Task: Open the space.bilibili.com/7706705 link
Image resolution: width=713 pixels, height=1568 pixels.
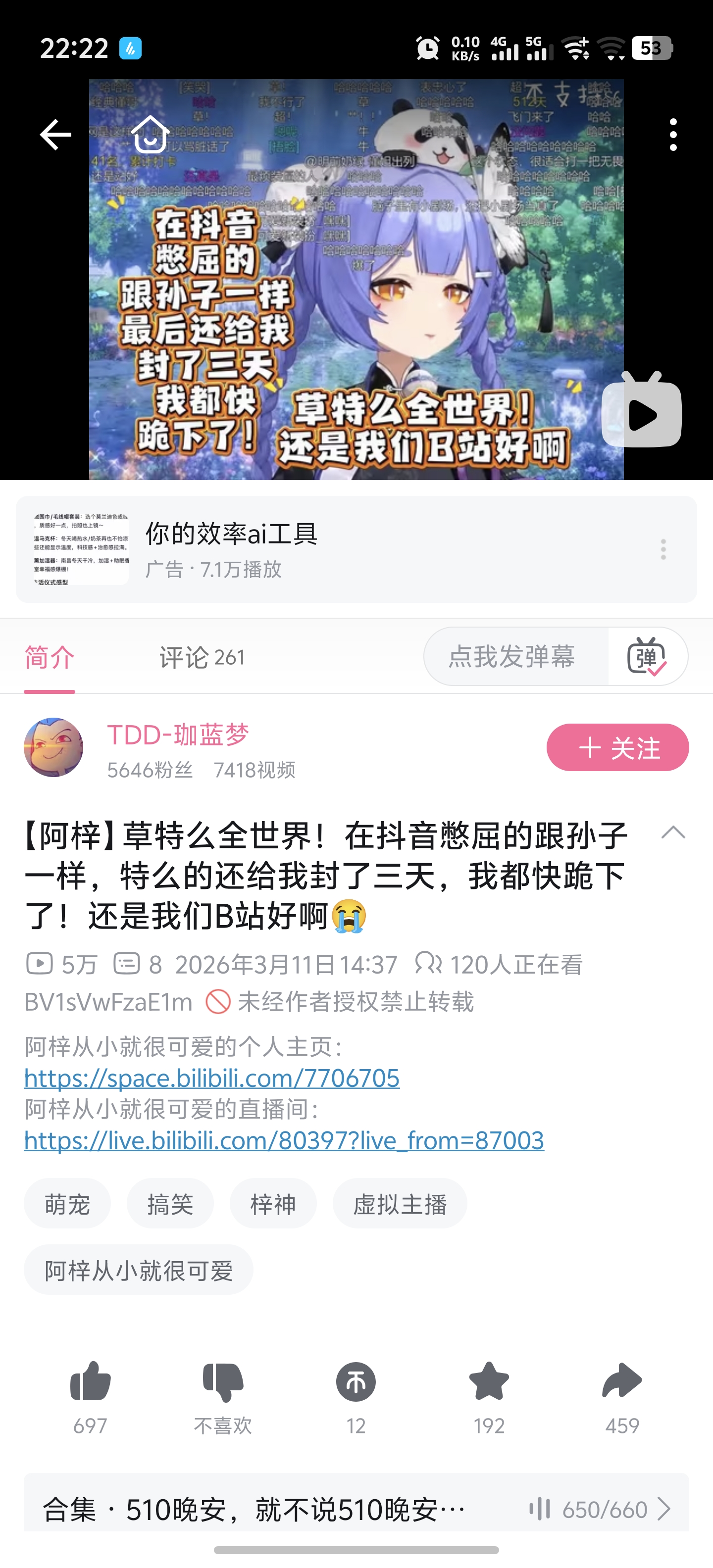Action: click(x=212, y=1078)
